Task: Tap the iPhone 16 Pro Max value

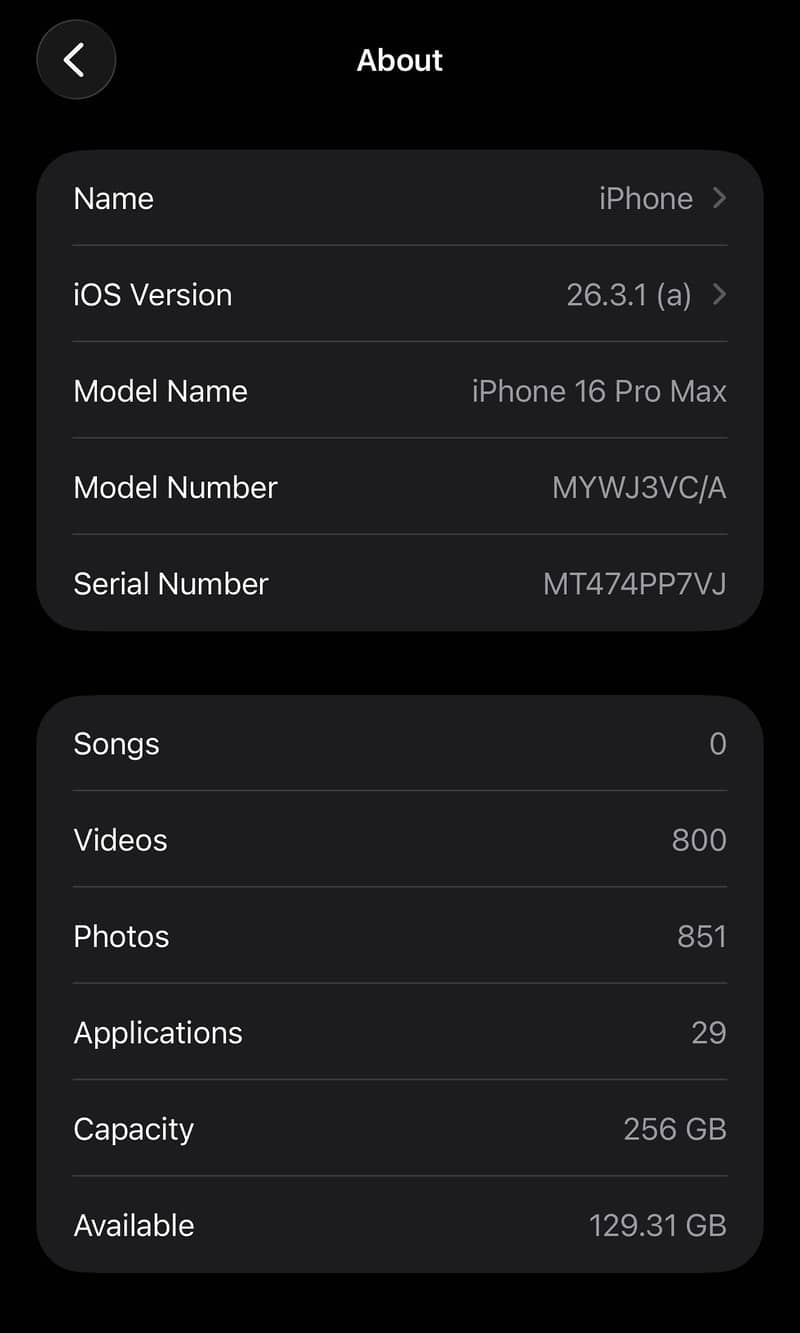Action: [600, 391]
